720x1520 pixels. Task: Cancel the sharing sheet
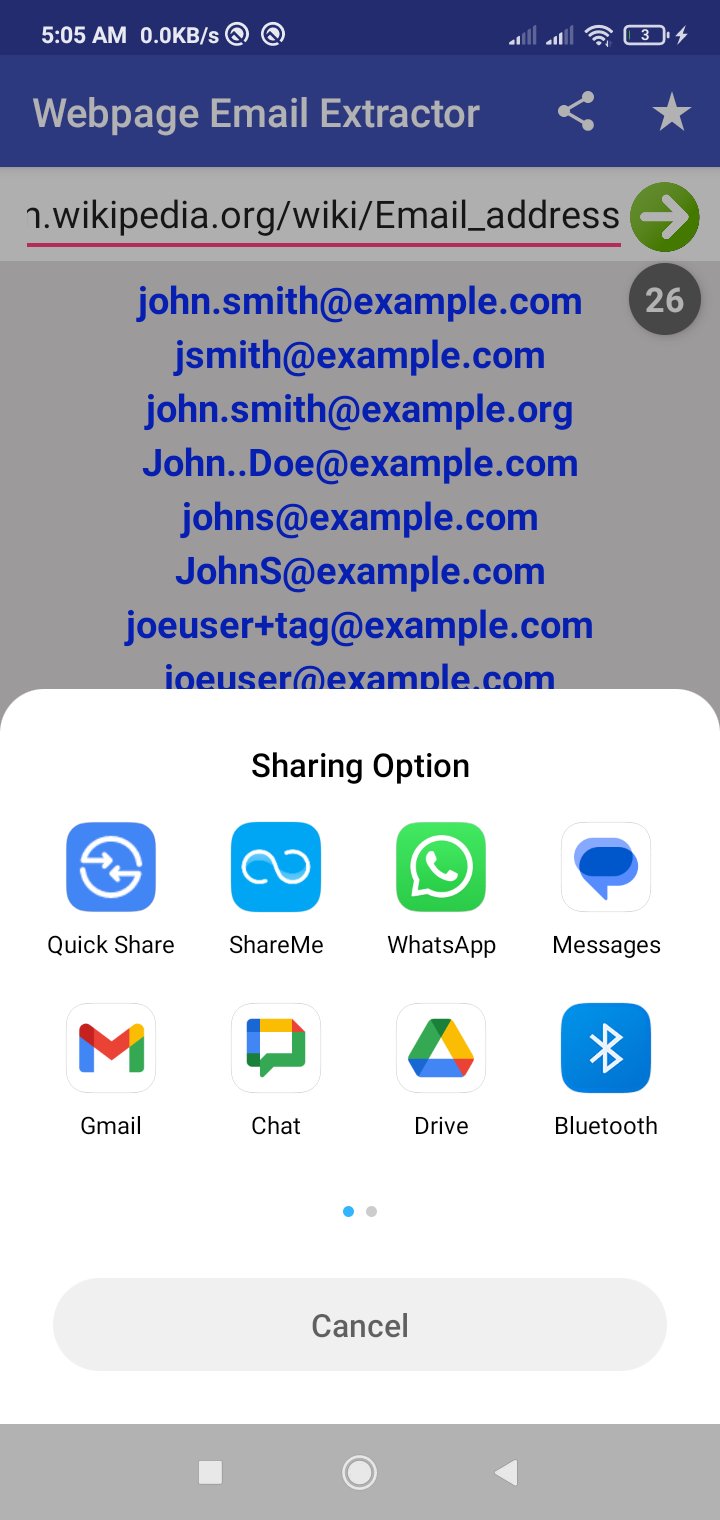360,1325
